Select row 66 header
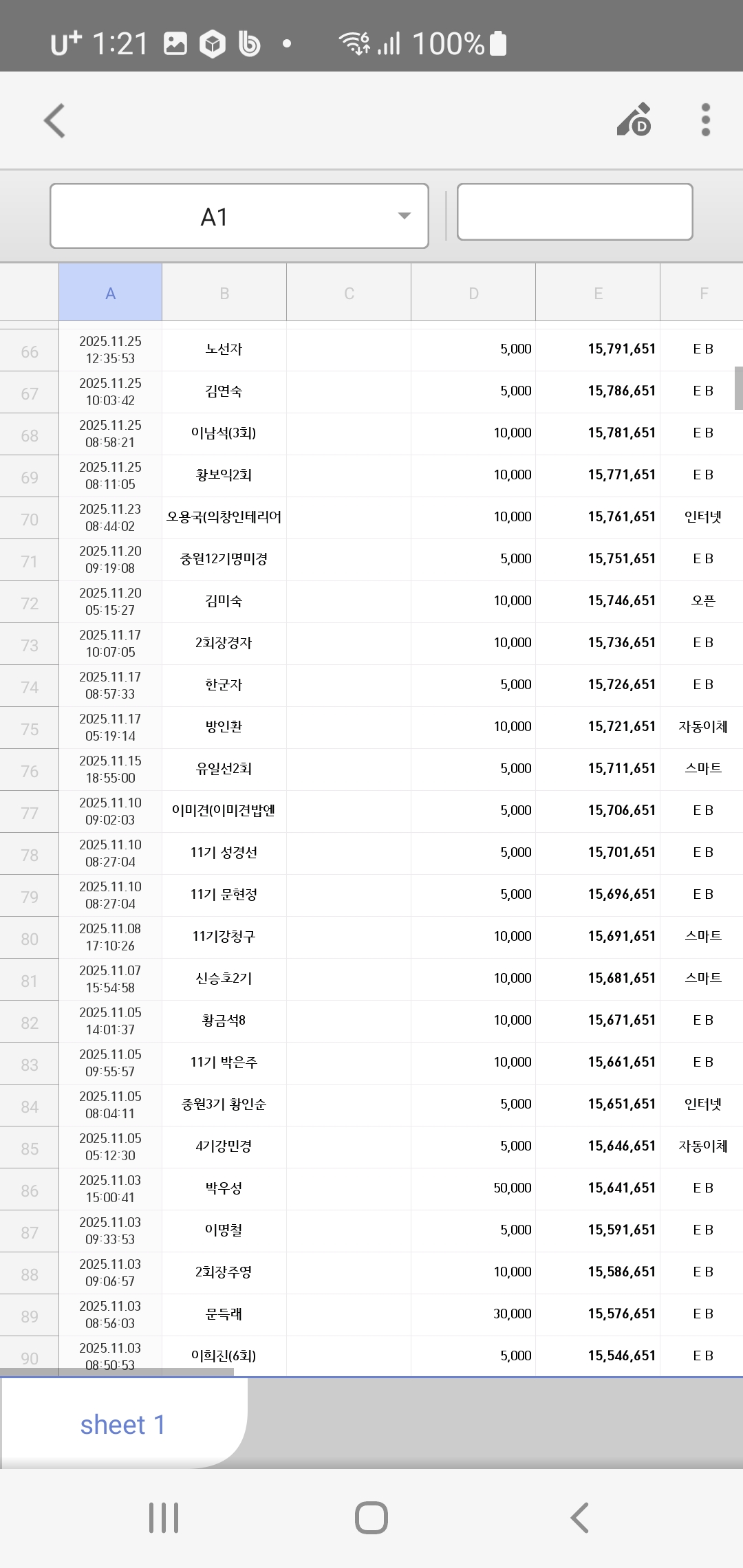 click(30, 352)
